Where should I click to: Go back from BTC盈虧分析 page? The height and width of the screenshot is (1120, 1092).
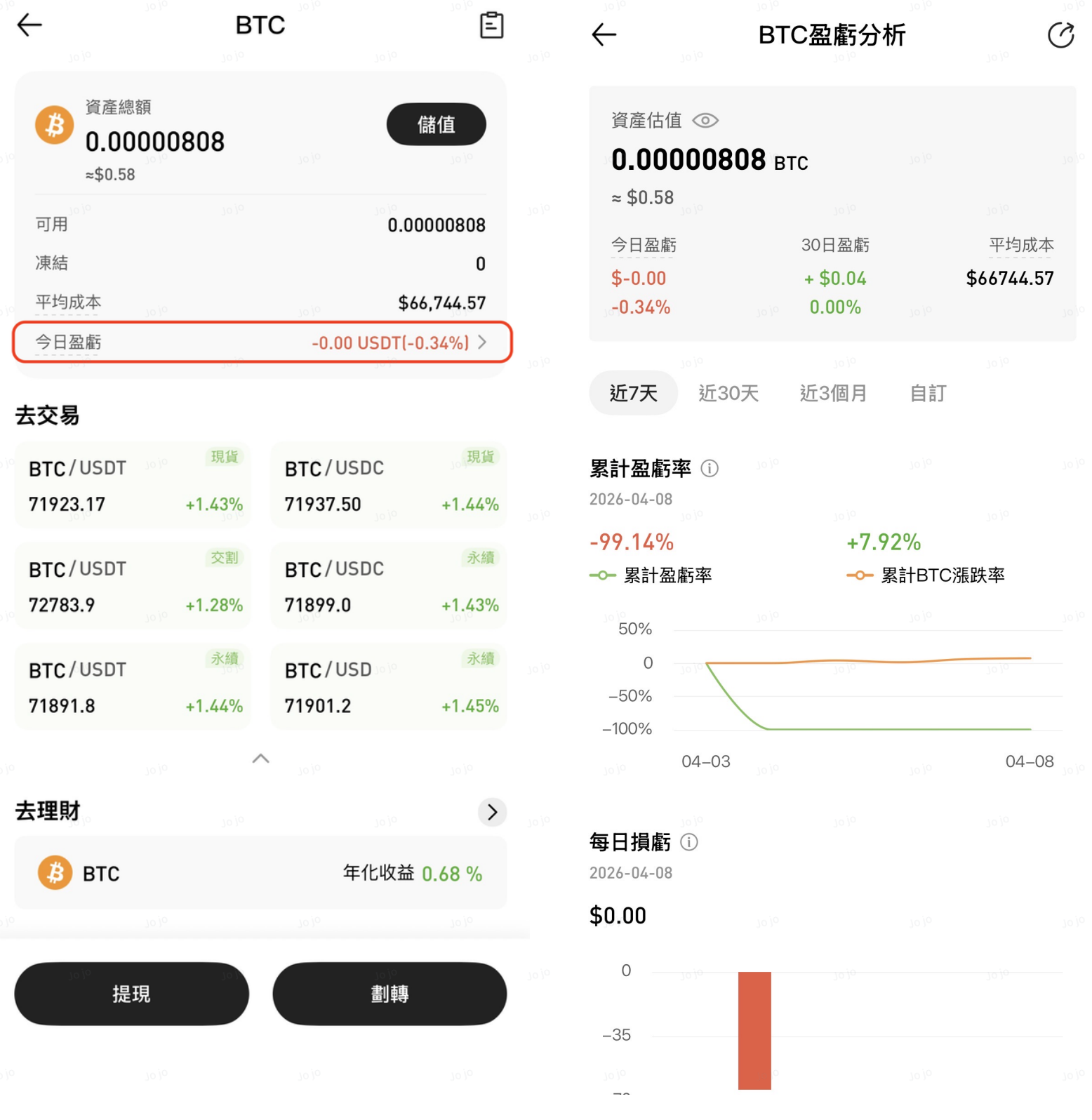[x=604, y=34]
